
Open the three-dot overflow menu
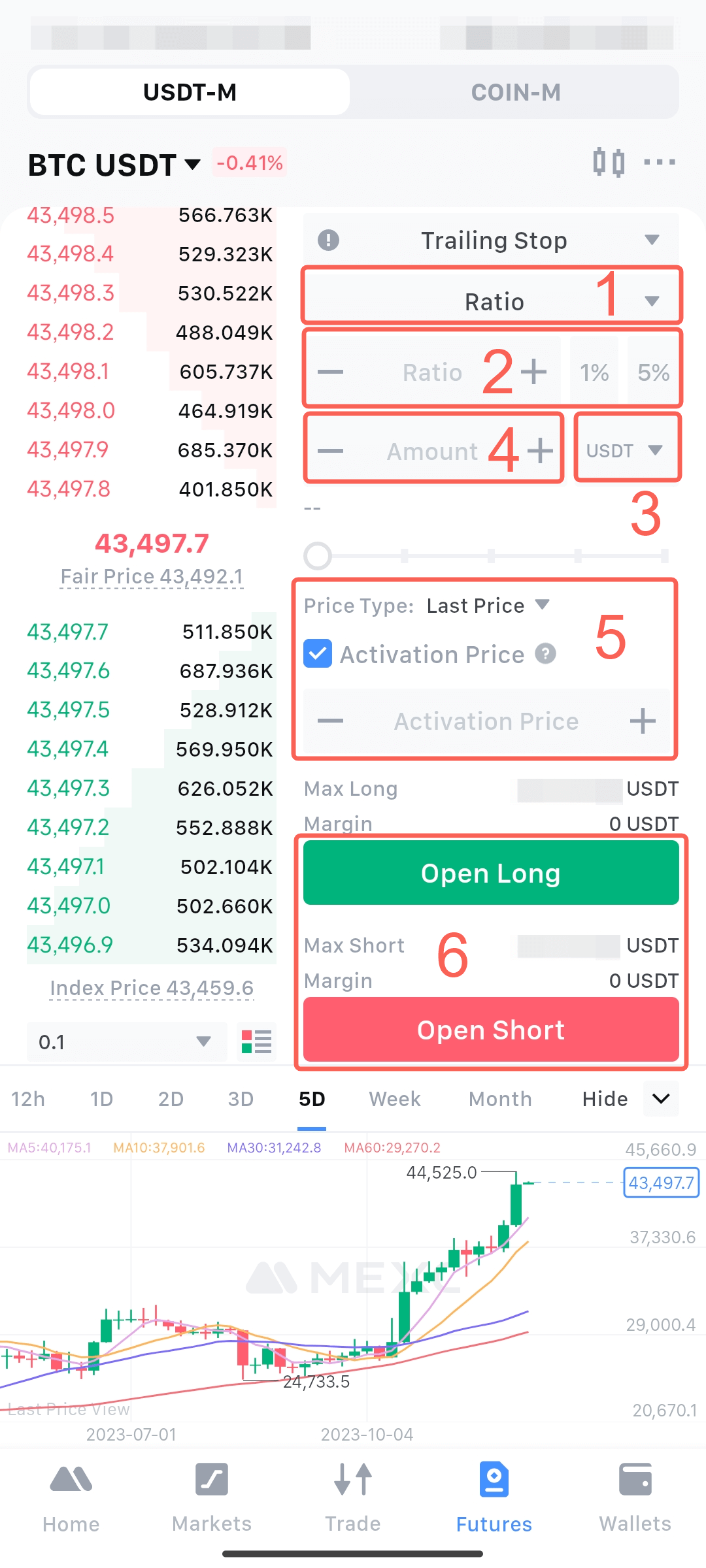tap(660, 162)
